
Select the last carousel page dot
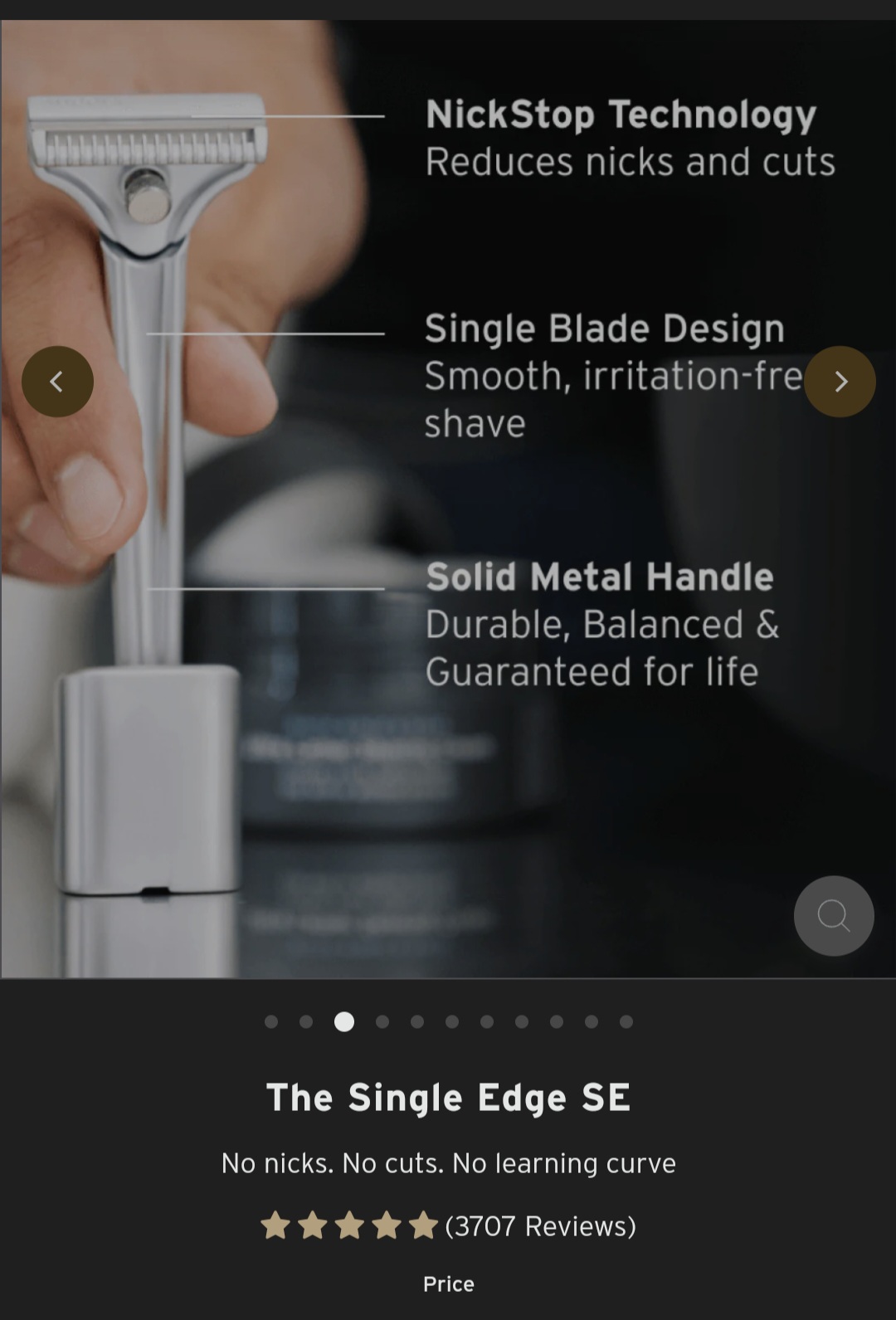pos(626,1022)
